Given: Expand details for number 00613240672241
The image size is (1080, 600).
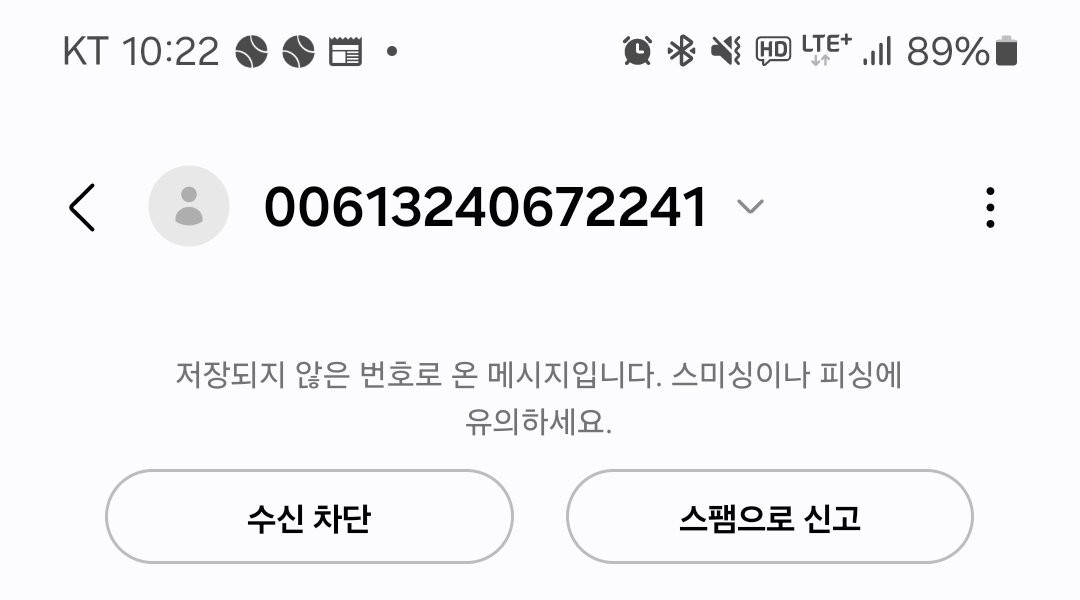Looking at the screenshot, I should (x=749, y=207).
